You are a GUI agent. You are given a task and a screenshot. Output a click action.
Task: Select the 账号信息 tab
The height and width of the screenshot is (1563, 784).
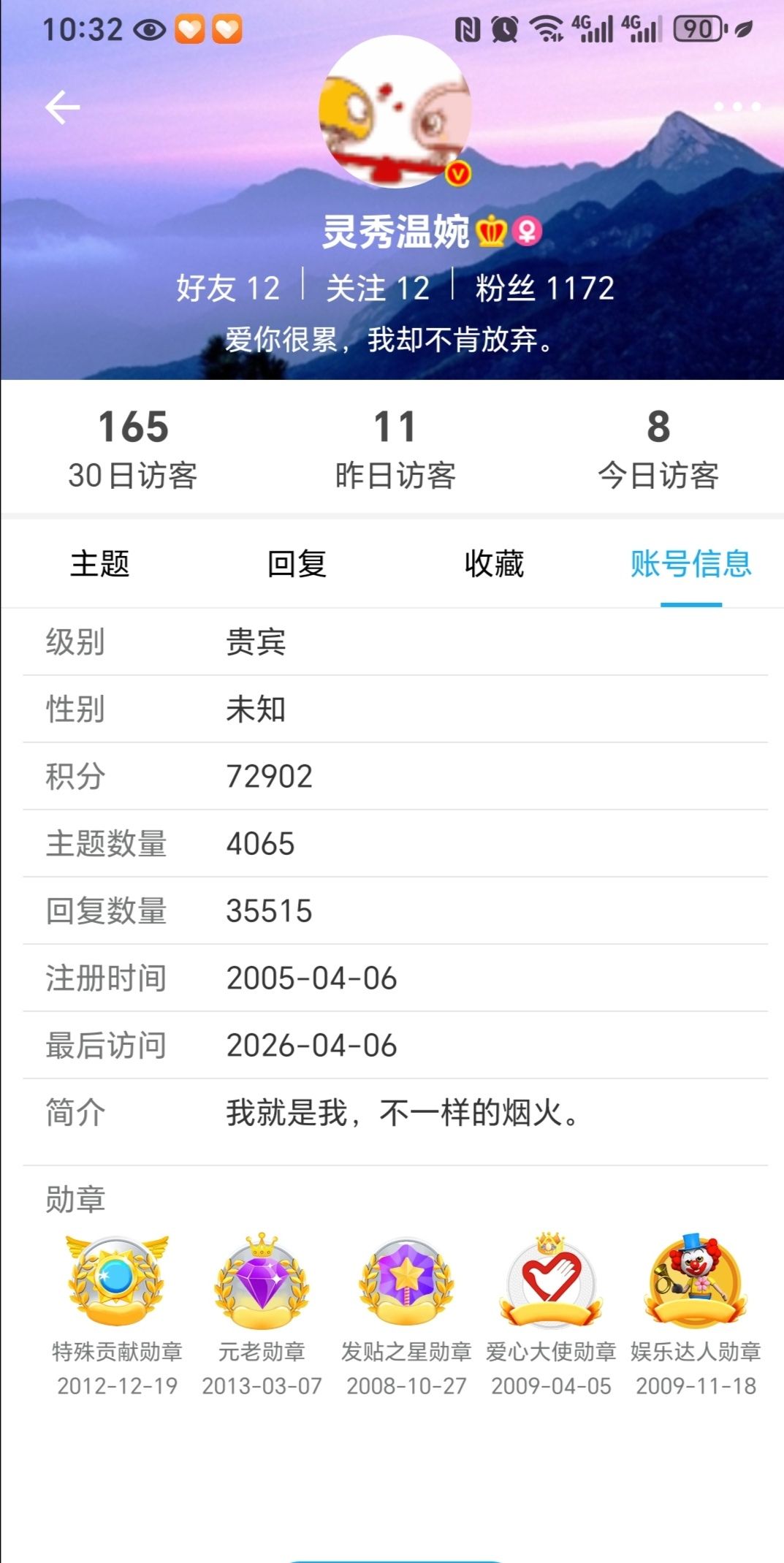(x=690, y=564)
